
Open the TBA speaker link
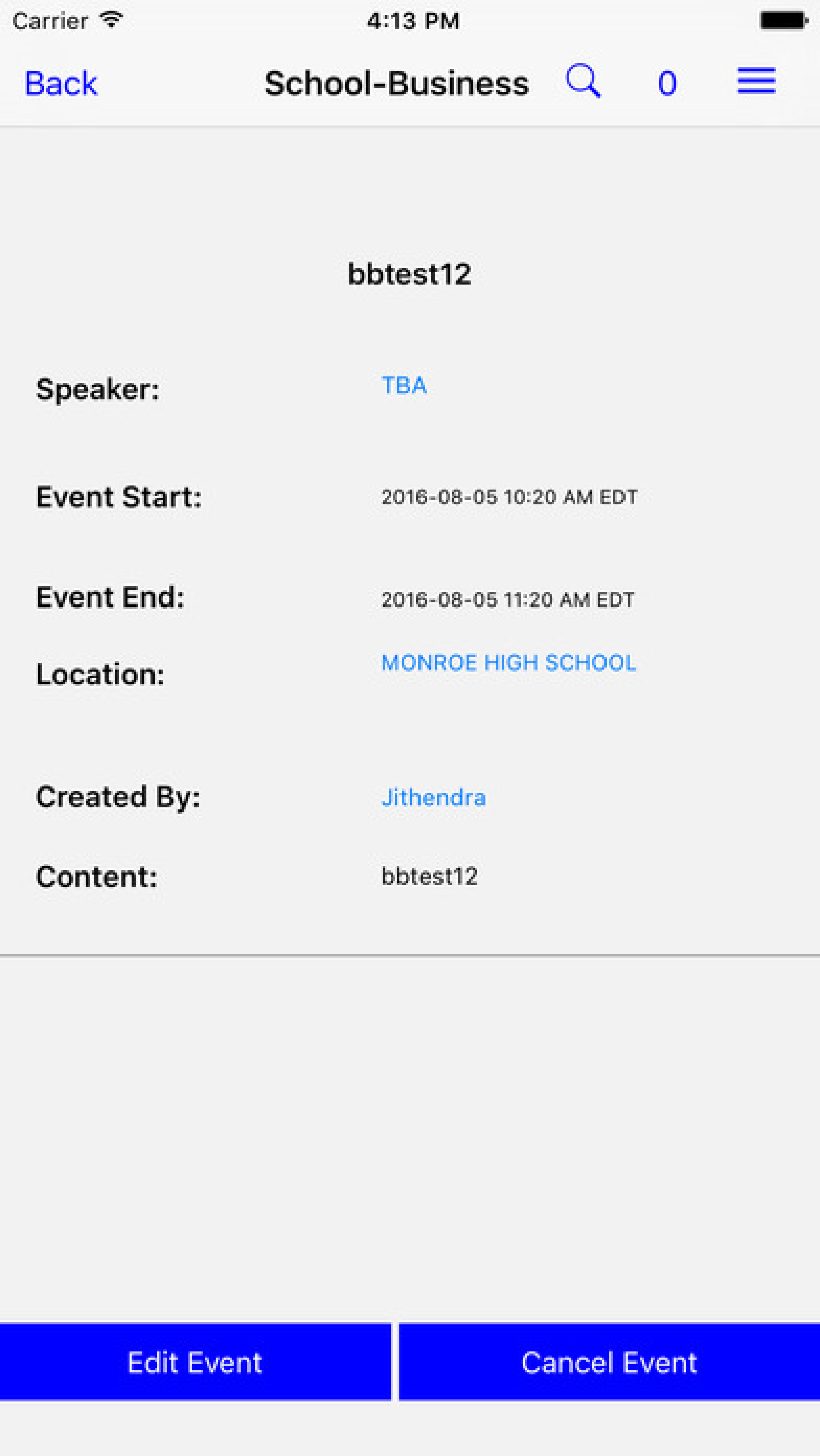point(404,385)
